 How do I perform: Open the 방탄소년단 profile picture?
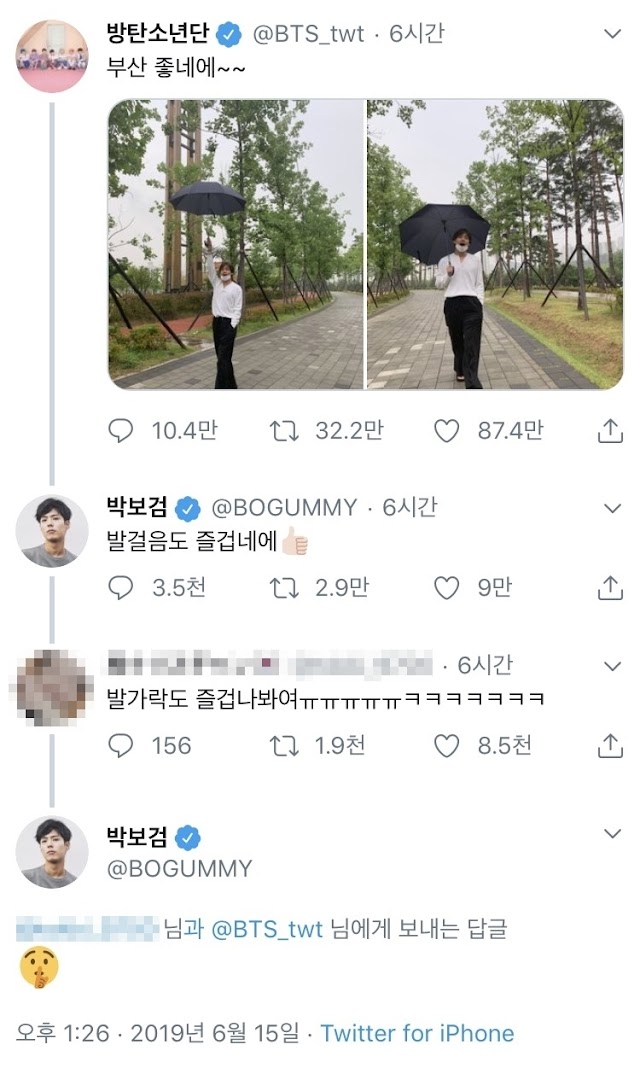[x=54, y=56]
